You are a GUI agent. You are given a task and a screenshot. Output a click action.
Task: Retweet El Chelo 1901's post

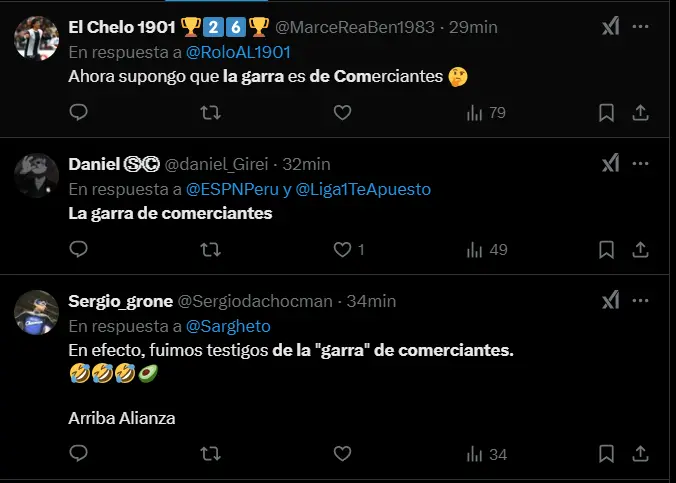[211, 113]
